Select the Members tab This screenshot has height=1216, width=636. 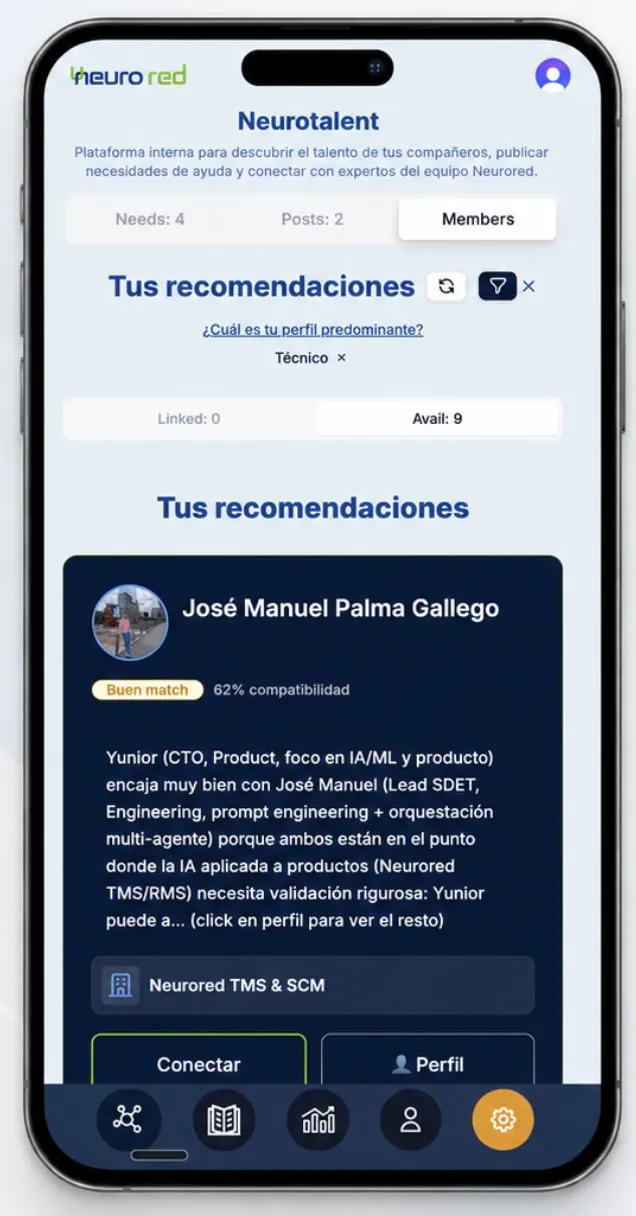[477, 219]
